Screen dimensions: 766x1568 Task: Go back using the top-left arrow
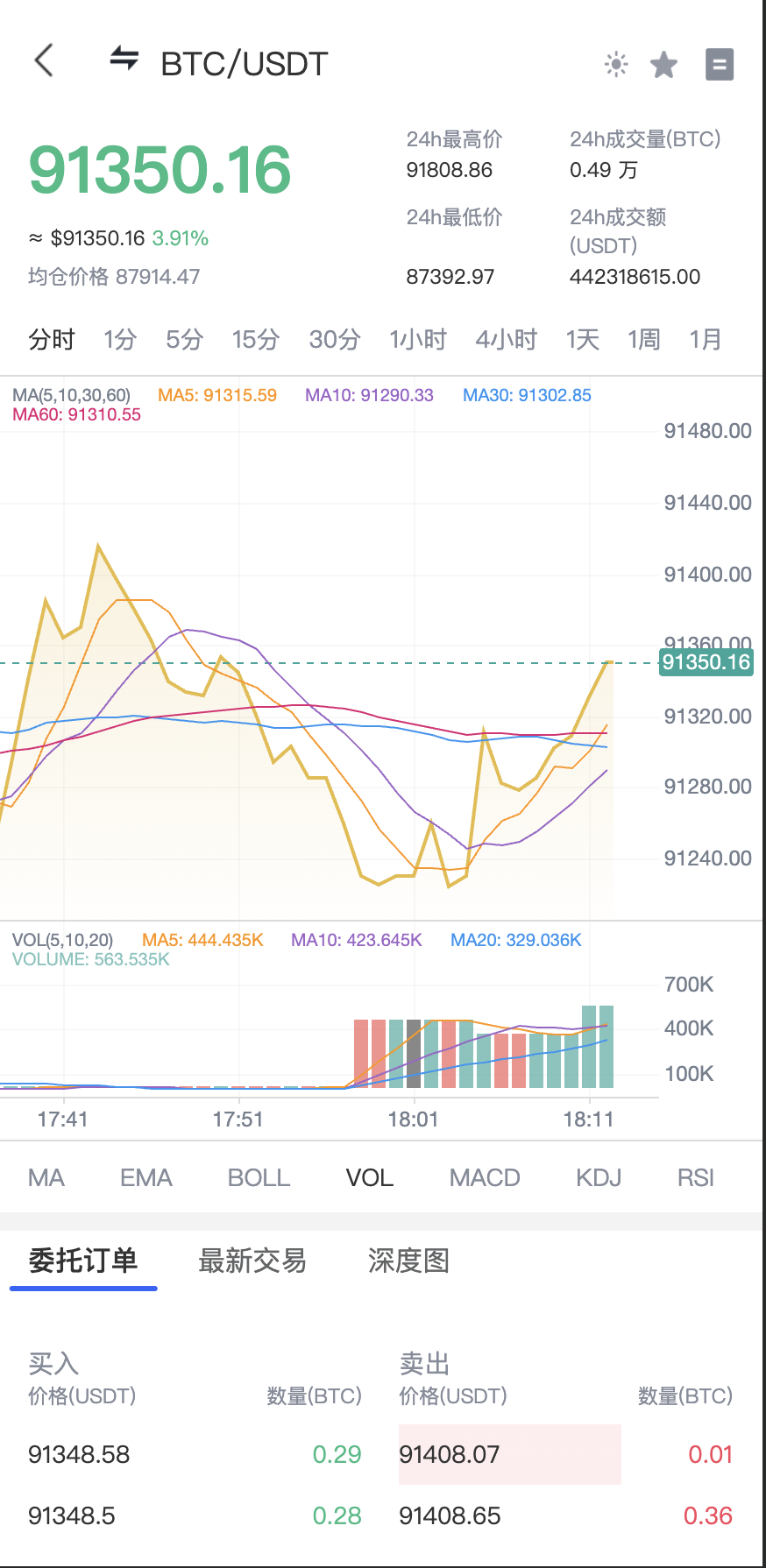pos(44,61)
